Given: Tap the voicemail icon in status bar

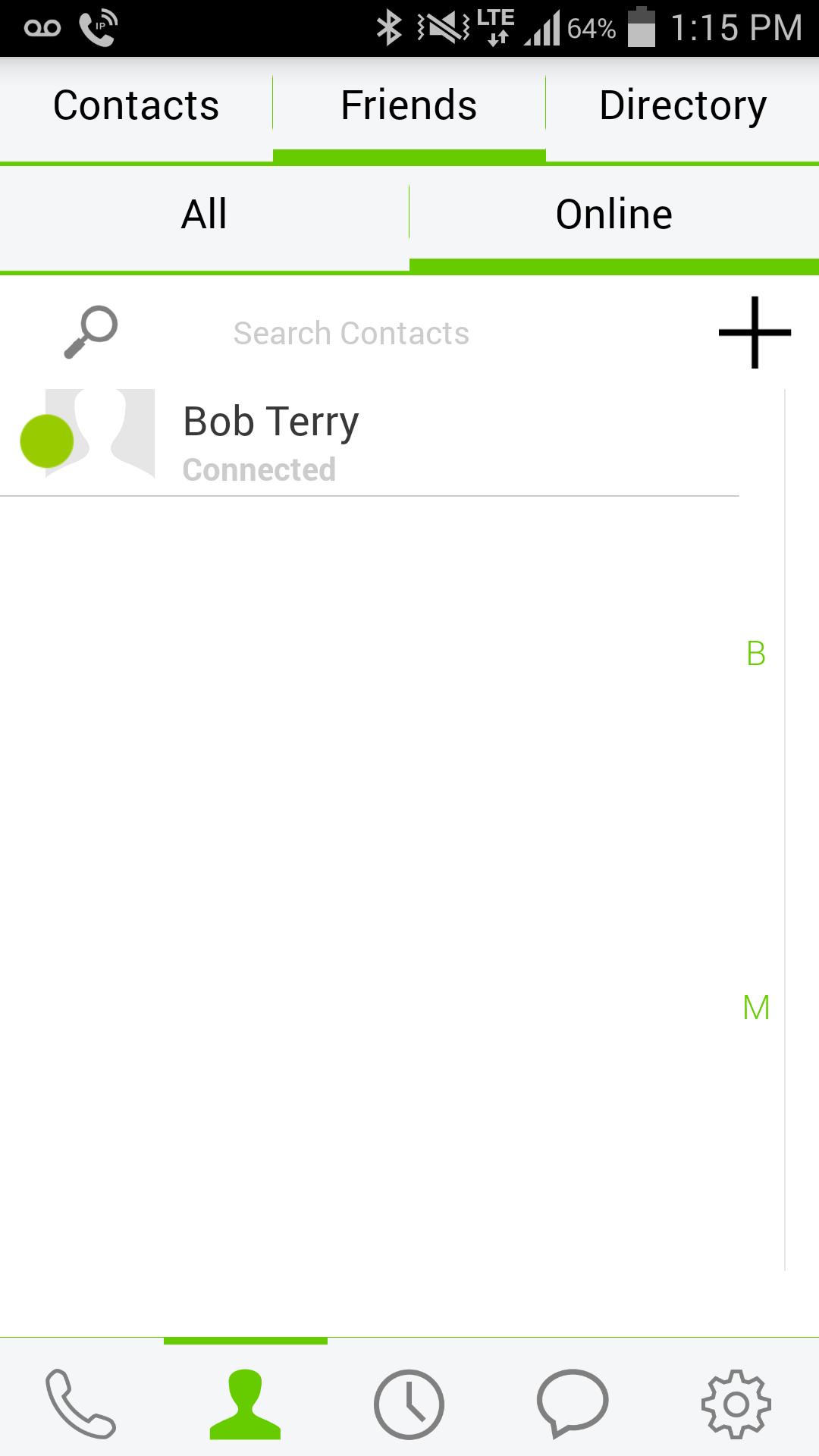Looking at the screenshot, I should pos(42,25).
